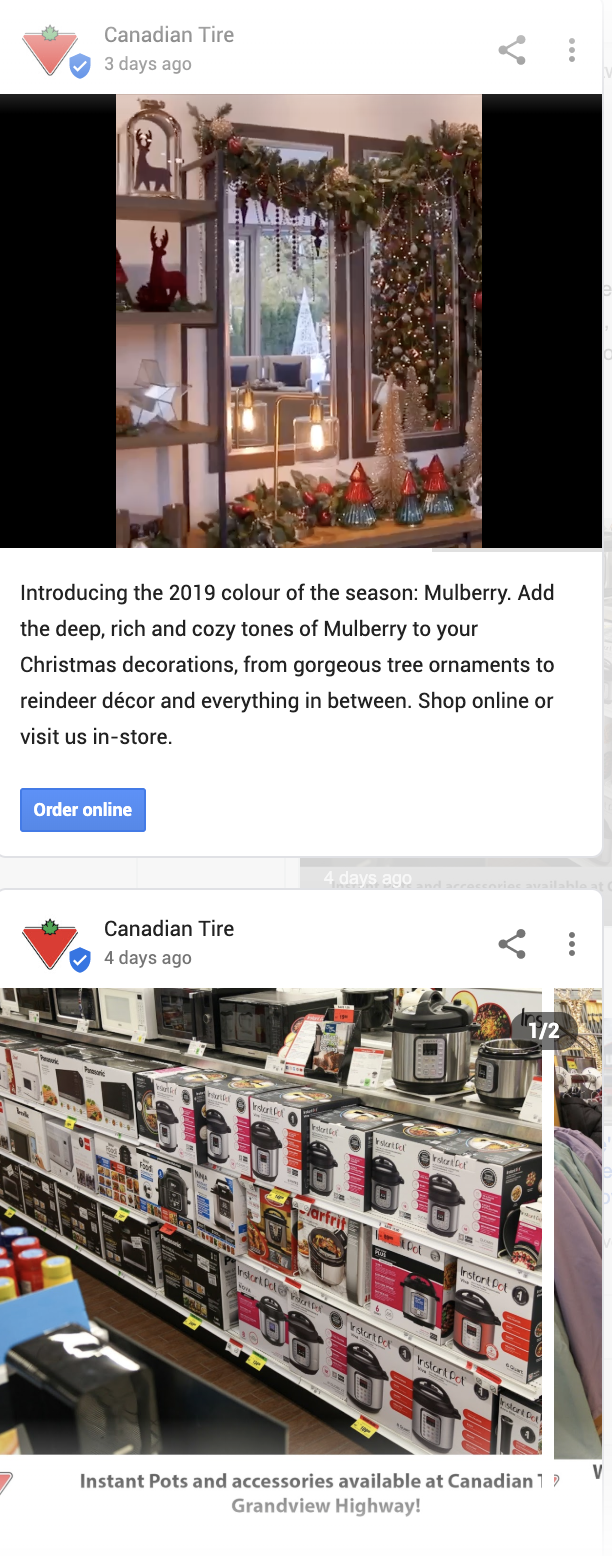Tap the Order online button
Image resolution: width=612 pixels, height=1556 pixels.
pos(83,810)
